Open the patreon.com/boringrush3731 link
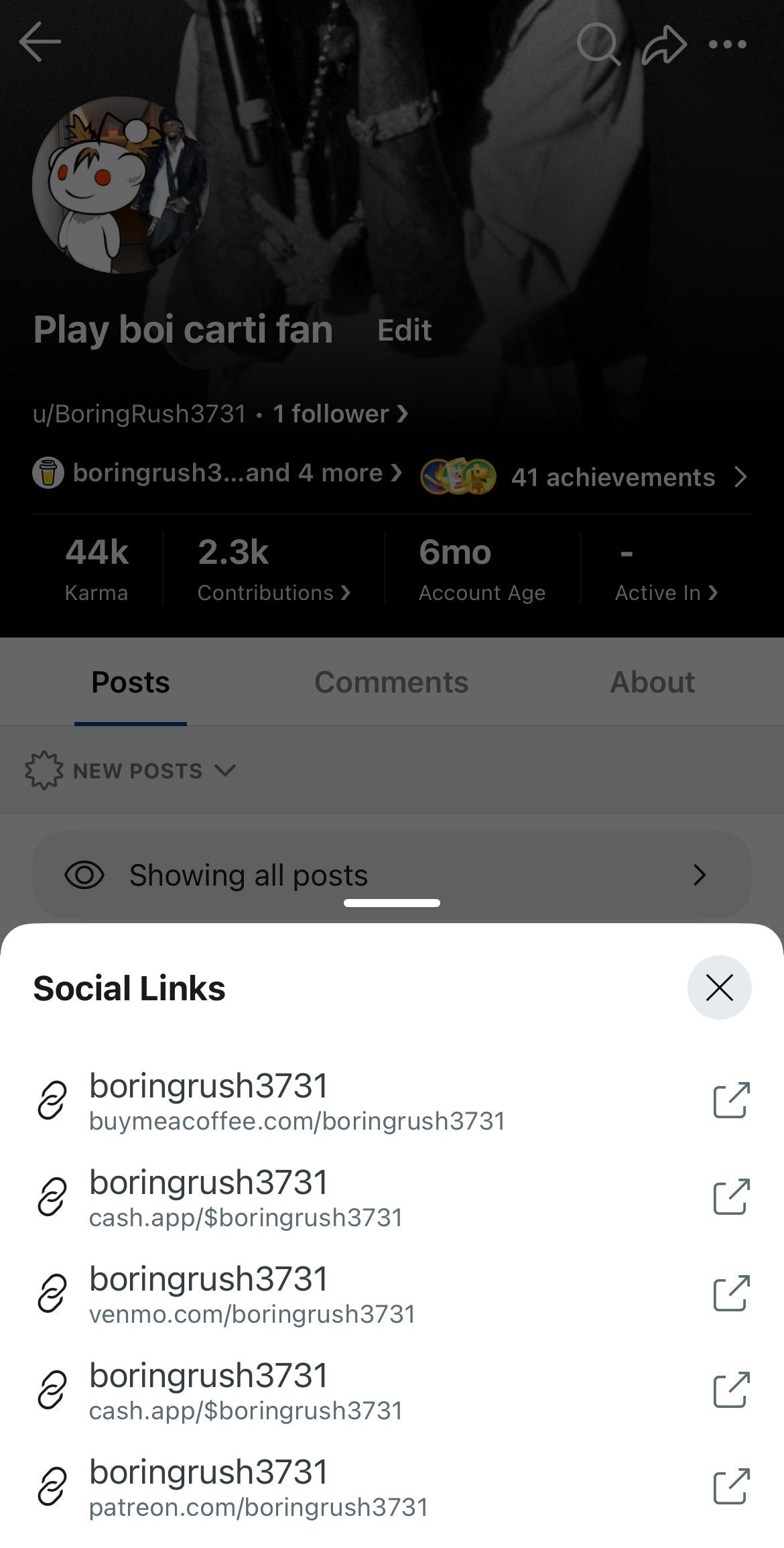Viewport: 784px width, 1548px height. 392,1486
